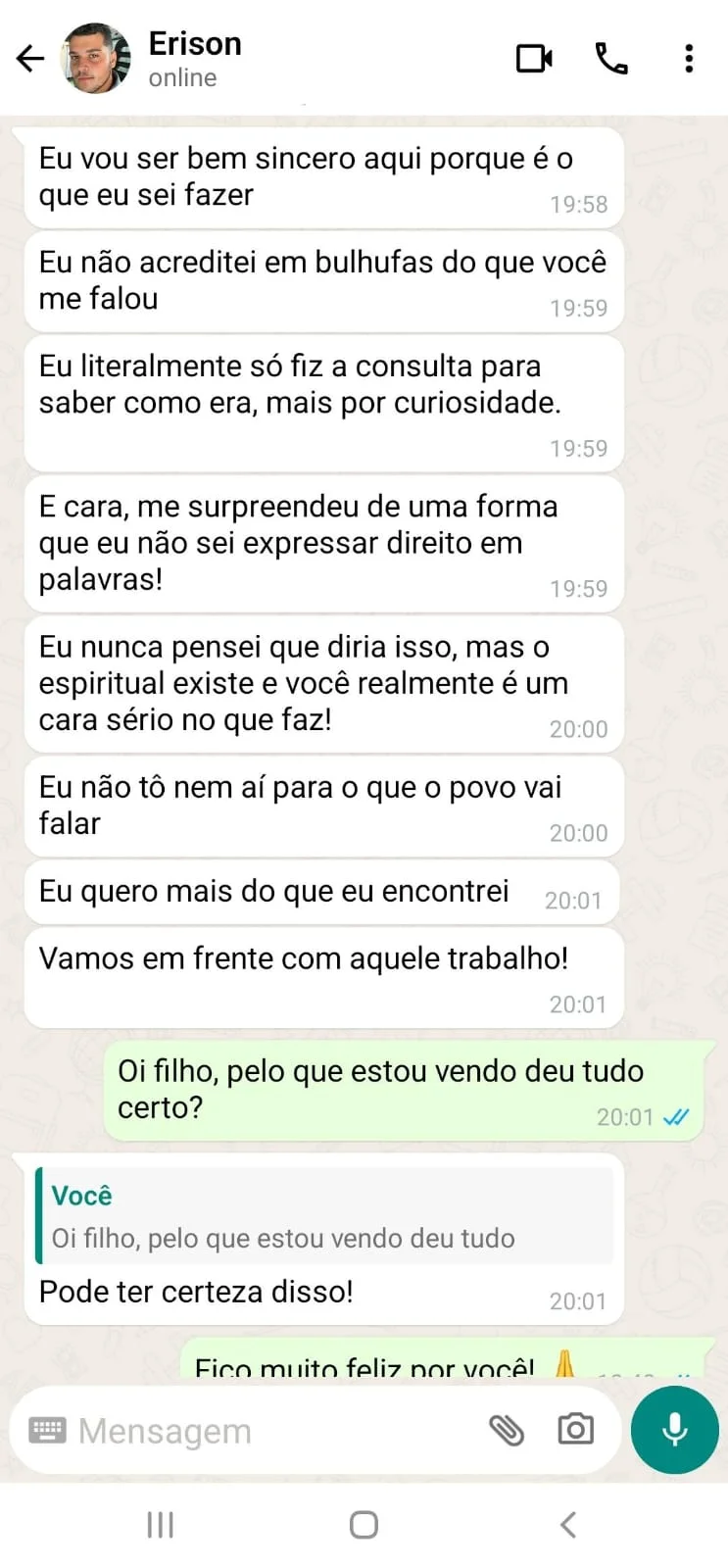Attach a file using the paperclip icon
Screen dimensions: 728x1568
509,1430
